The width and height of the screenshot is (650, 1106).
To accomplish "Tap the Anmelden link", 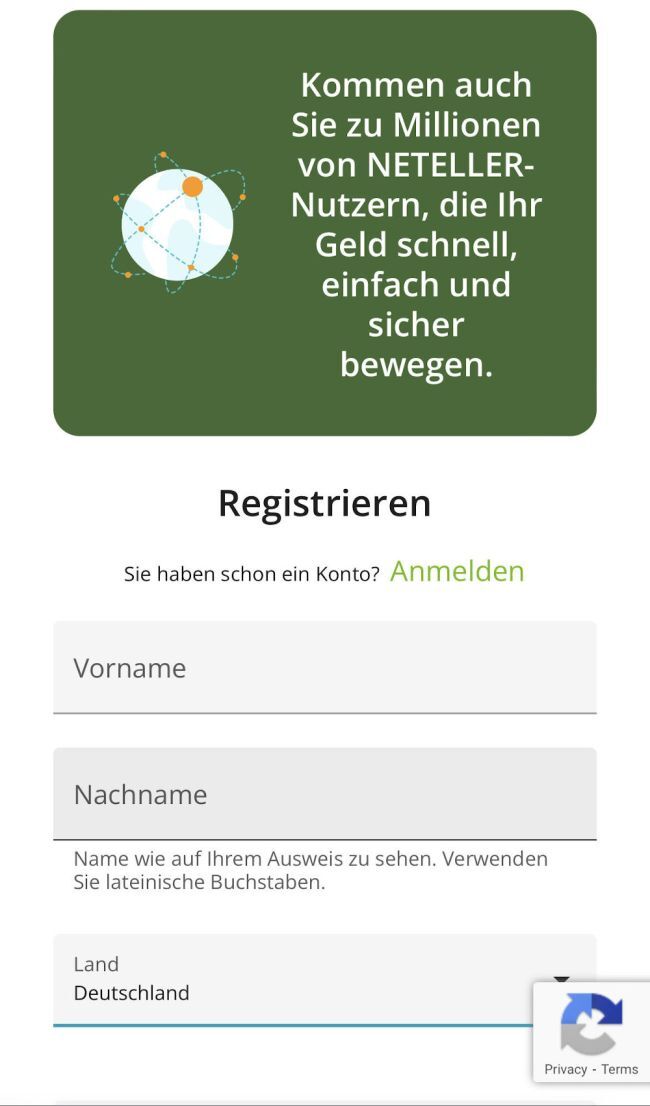I will click(x=456, y=571).
